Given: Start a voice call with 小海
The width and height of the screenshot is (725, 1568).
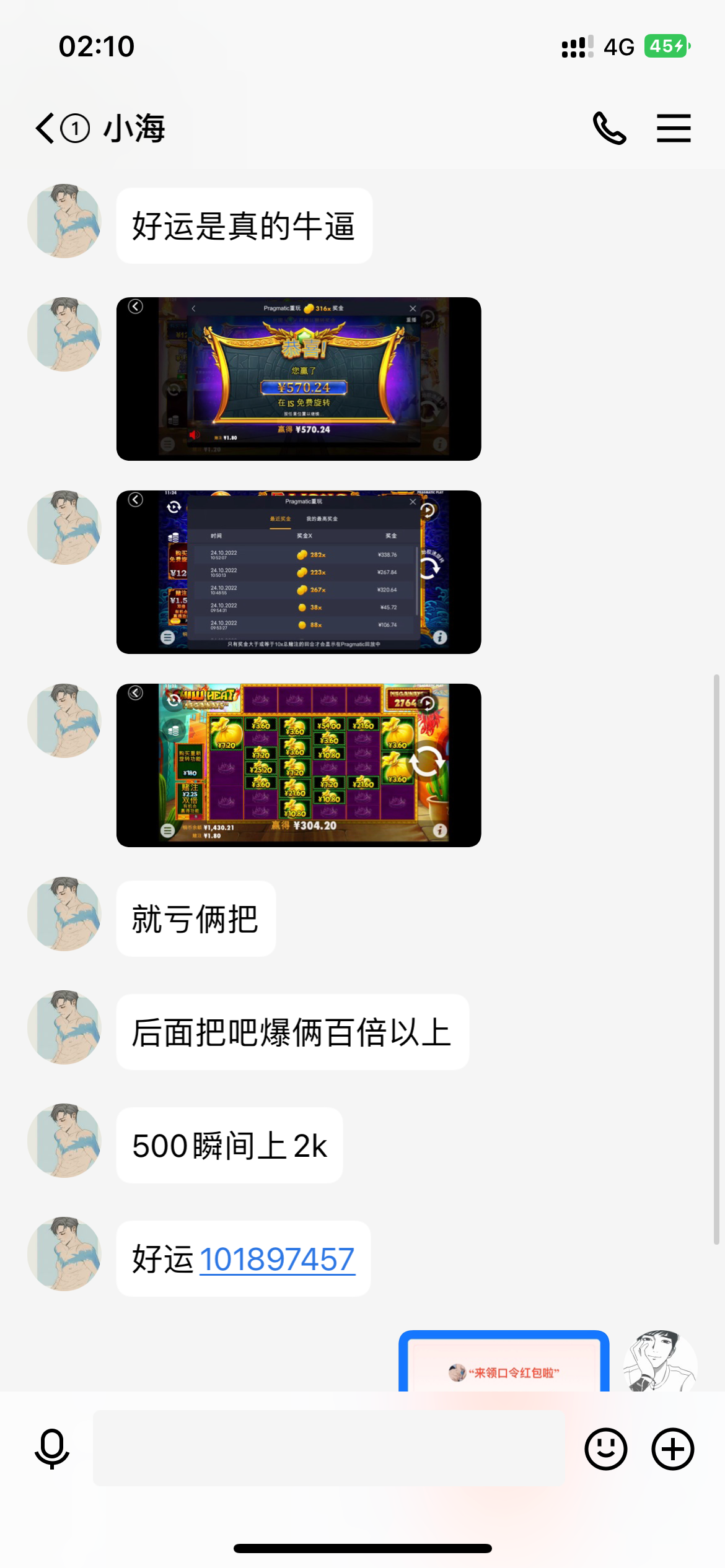Looking at the screenshot, I should [x=609, y=129].
